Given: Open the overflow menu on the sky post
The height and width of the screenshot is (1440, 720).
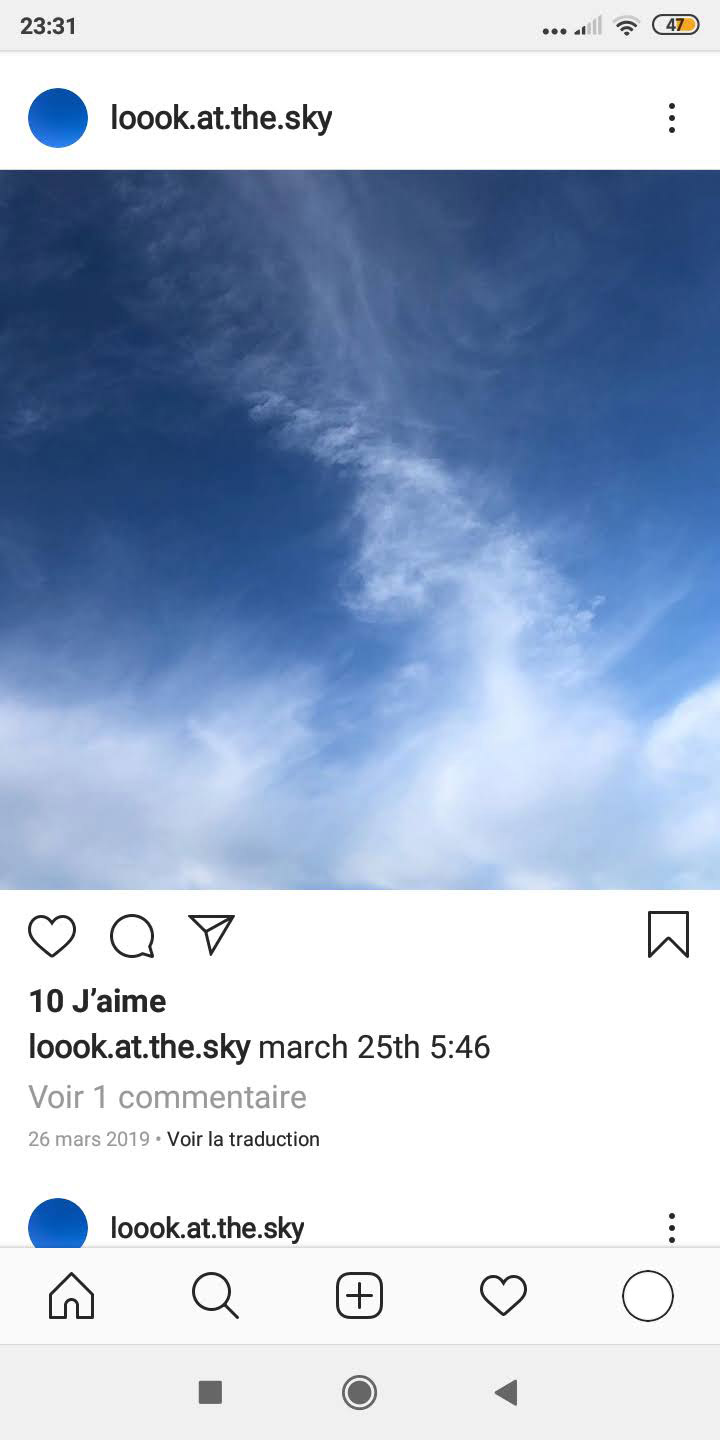Looking at the screenshot, I should tap(671, 118).
